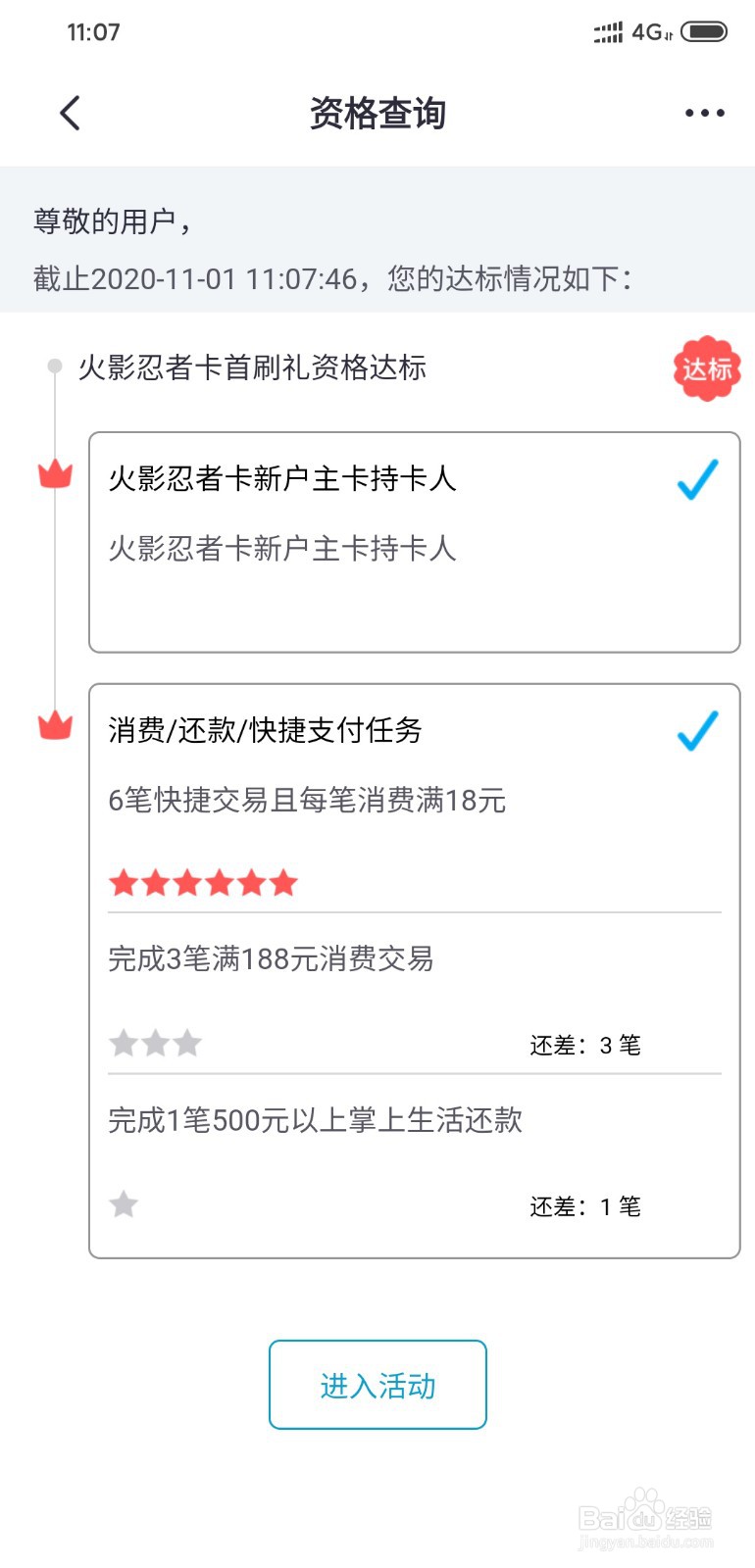Tap 还差：3 笔 next to the stars
The width and height of the screenshot is (755, 1568).
[x=586, y=1047]
